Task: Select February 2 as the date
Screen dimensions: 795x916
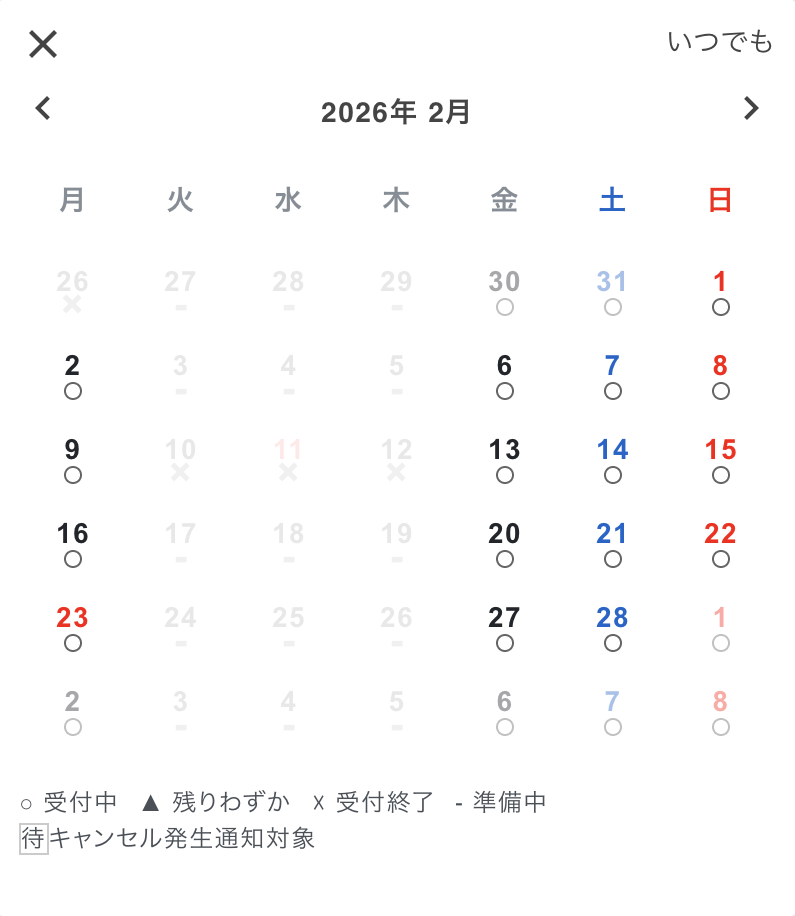Action: coord(72,376)
